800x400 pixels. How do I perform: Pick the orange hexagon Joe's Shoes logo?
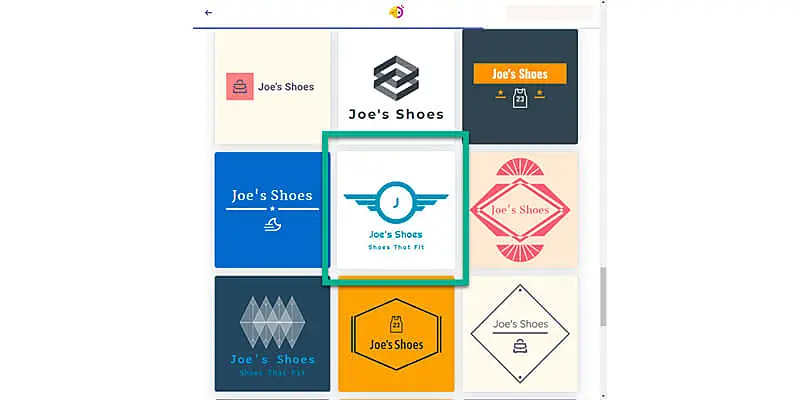(x=396, y=333)
